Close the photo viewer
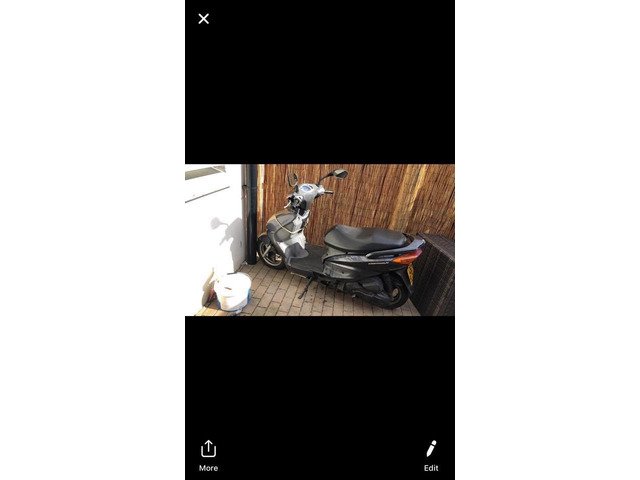The image size is (640, 480). [x=204, y=18]
